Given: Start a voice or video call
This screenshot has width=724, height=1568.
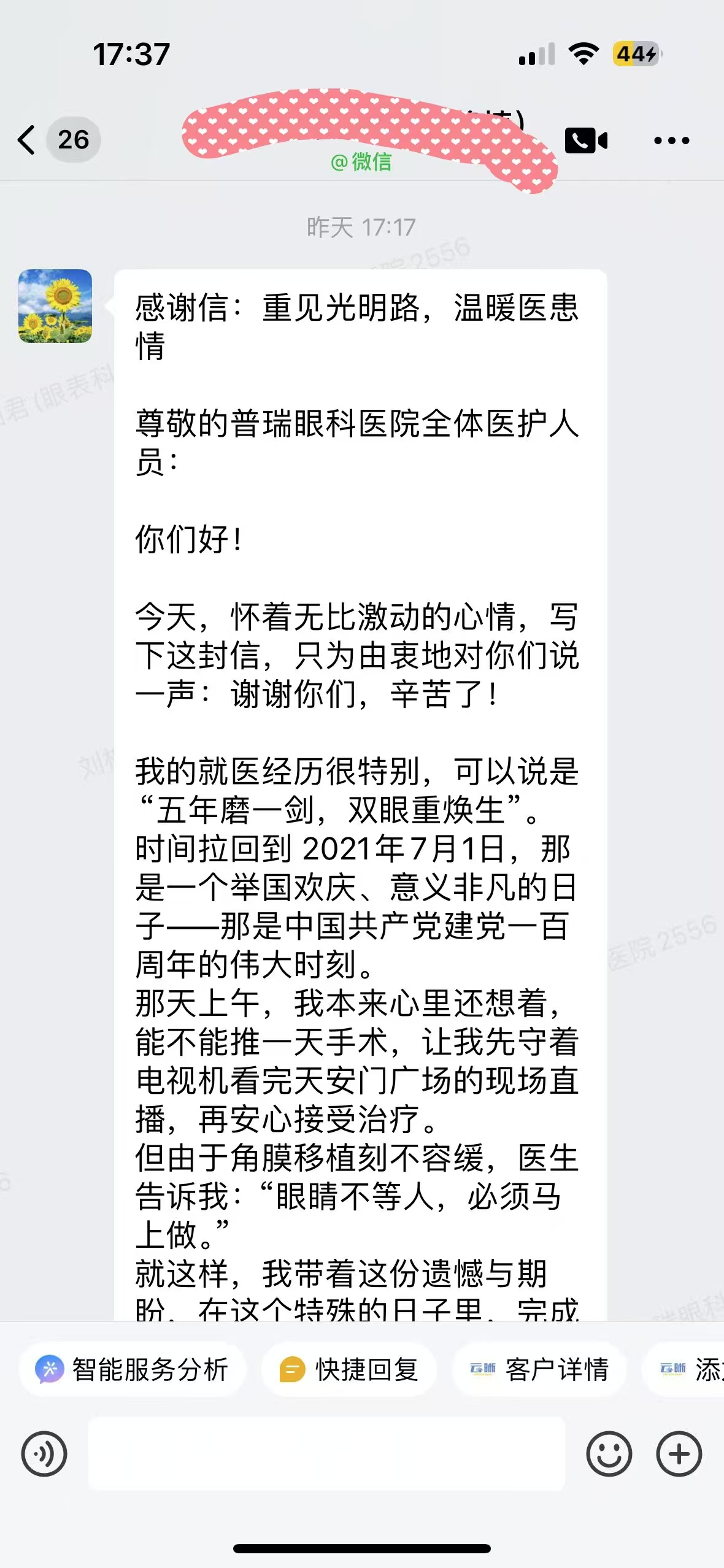Looking at the screenshot, I should (585, 140).
